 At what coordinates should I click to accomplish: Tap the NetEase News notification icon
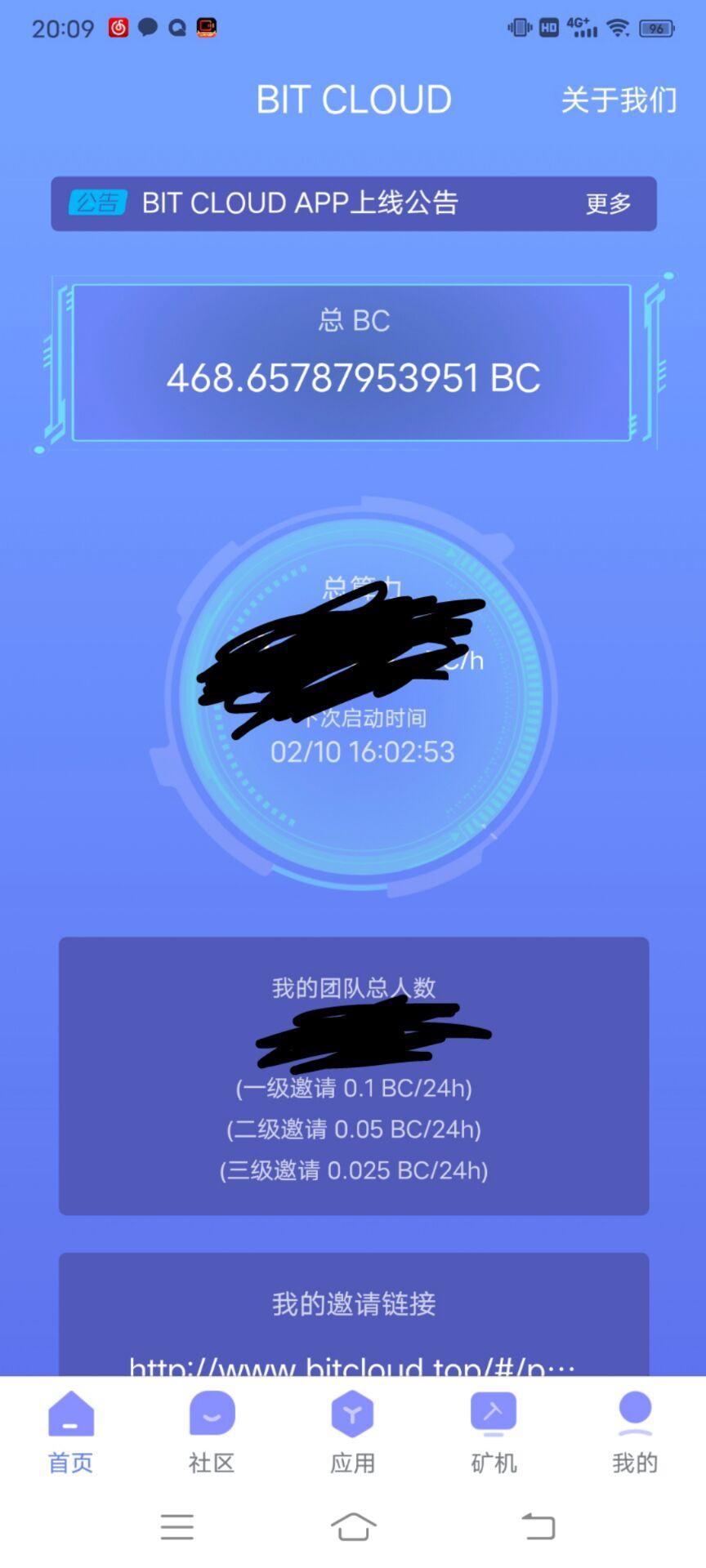pyautogui.click(x=119, y=25)
